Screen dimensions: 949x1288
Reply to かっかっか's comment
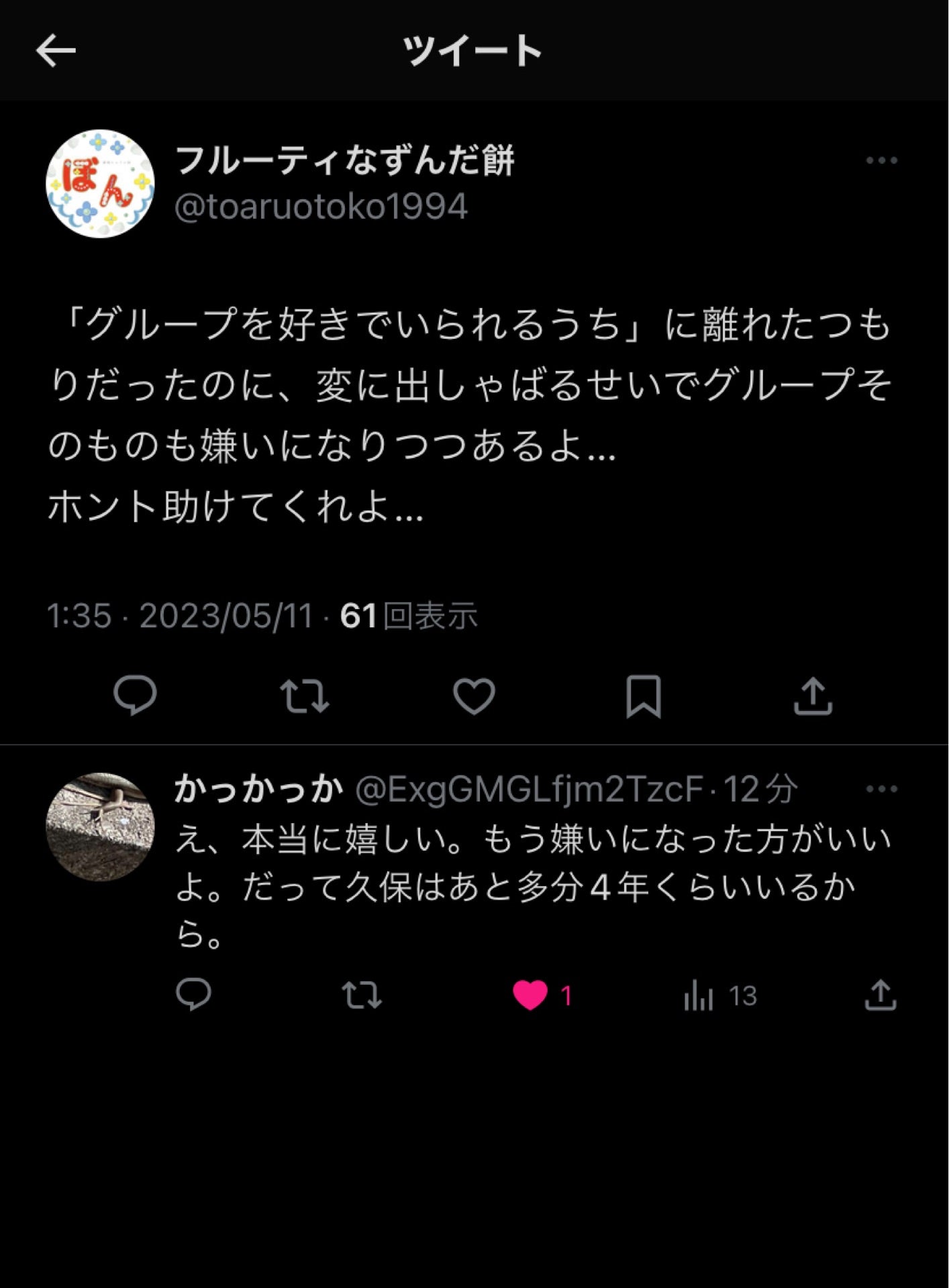(x=196, y=999)
